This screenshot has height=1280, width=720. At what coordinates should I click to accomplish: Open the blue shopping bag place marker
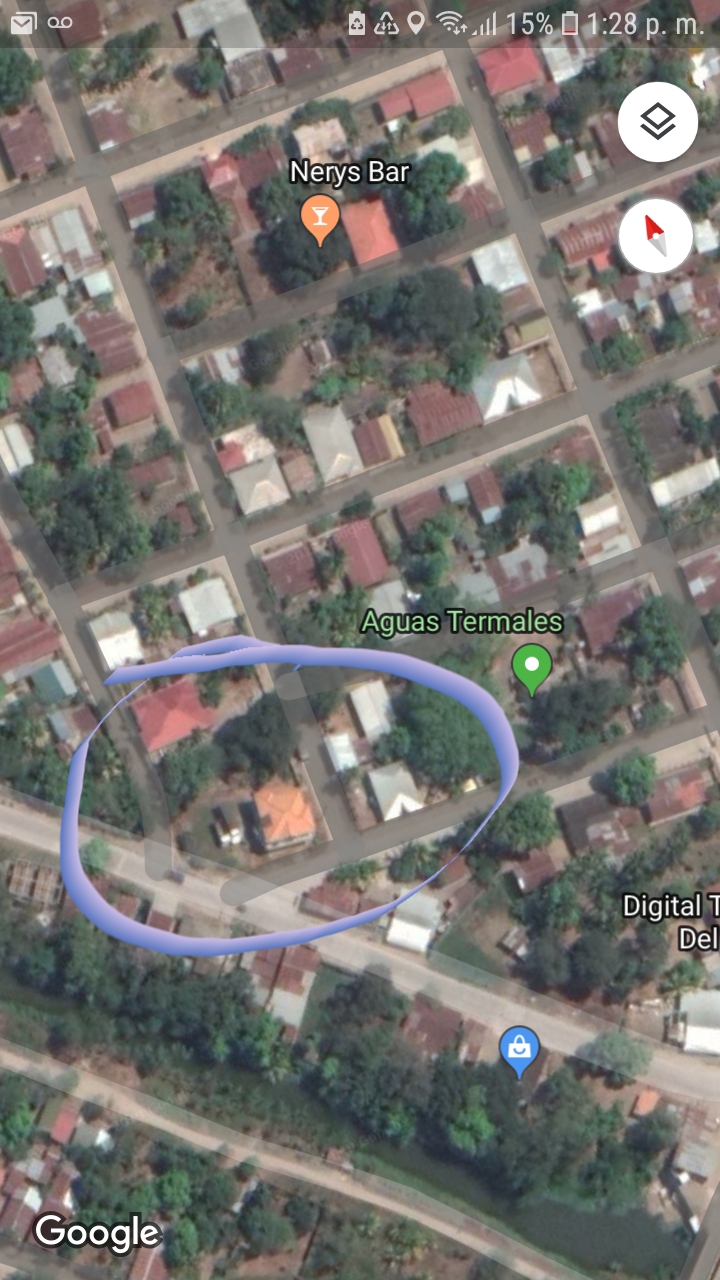coord(519,1050)
